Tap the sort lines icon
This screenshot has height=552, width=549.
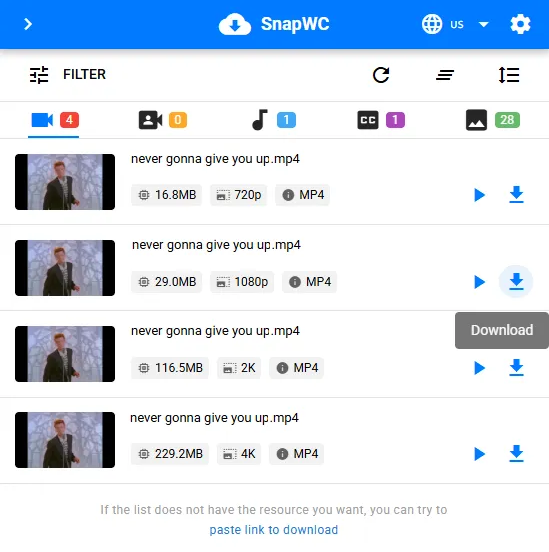pyautogui.click(x=445, y=75)
